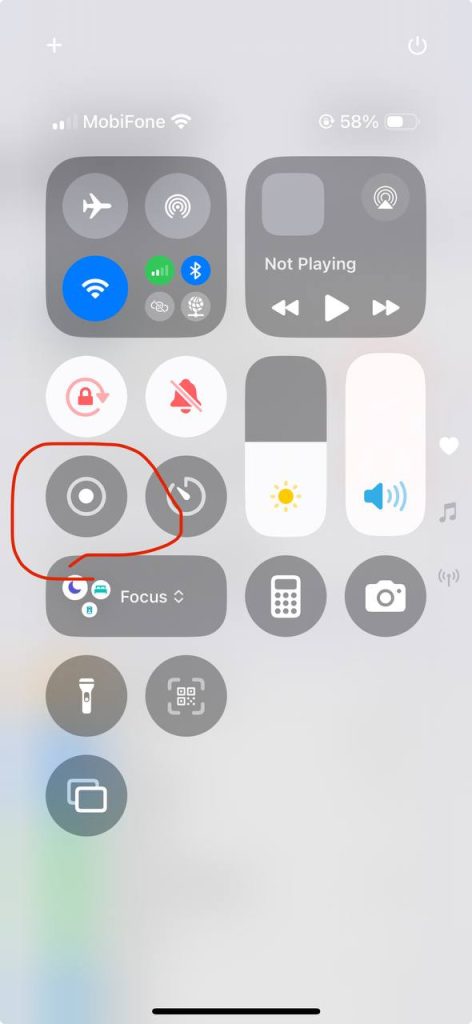Launch the Calculator
472x1024 pixels.
[x=285, y=596]
